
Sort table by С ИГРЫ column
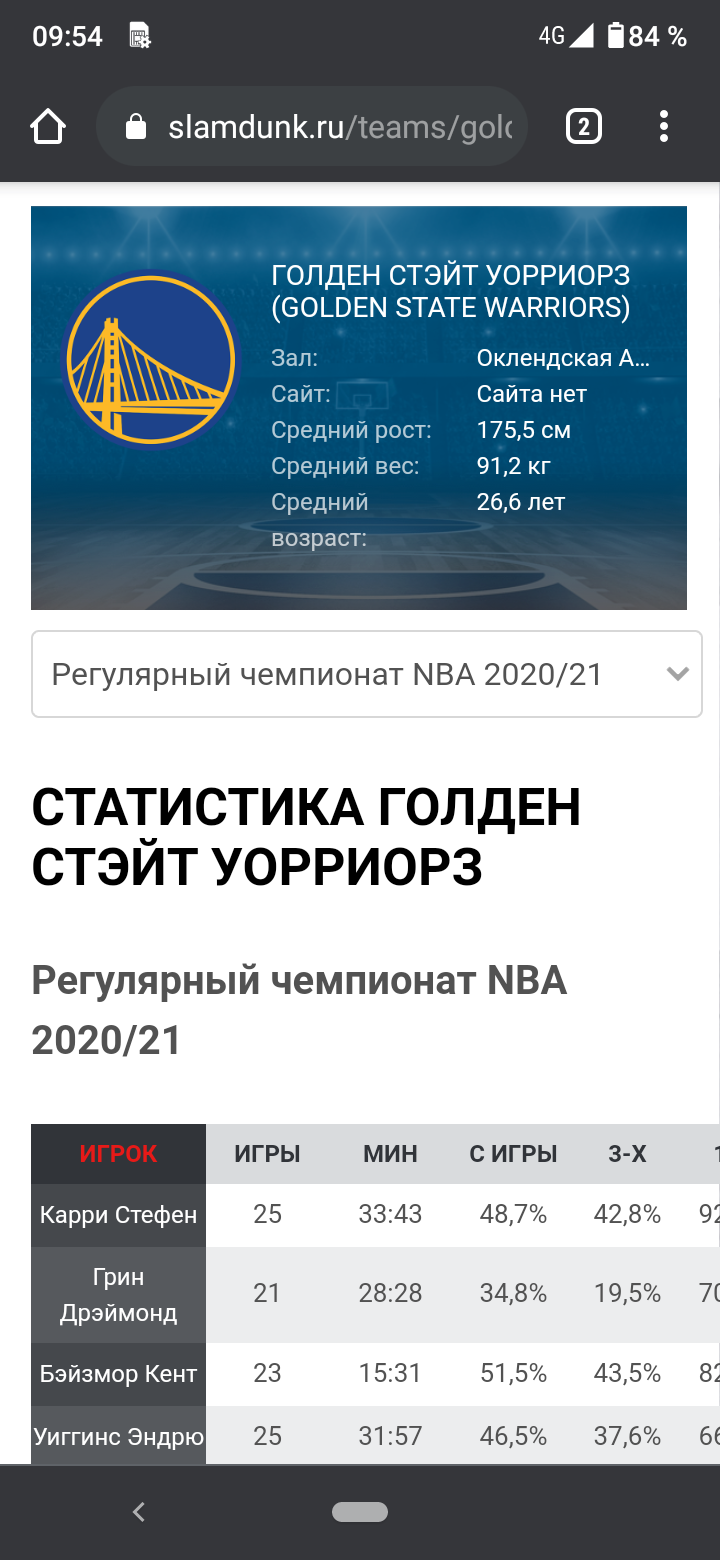513,1154
